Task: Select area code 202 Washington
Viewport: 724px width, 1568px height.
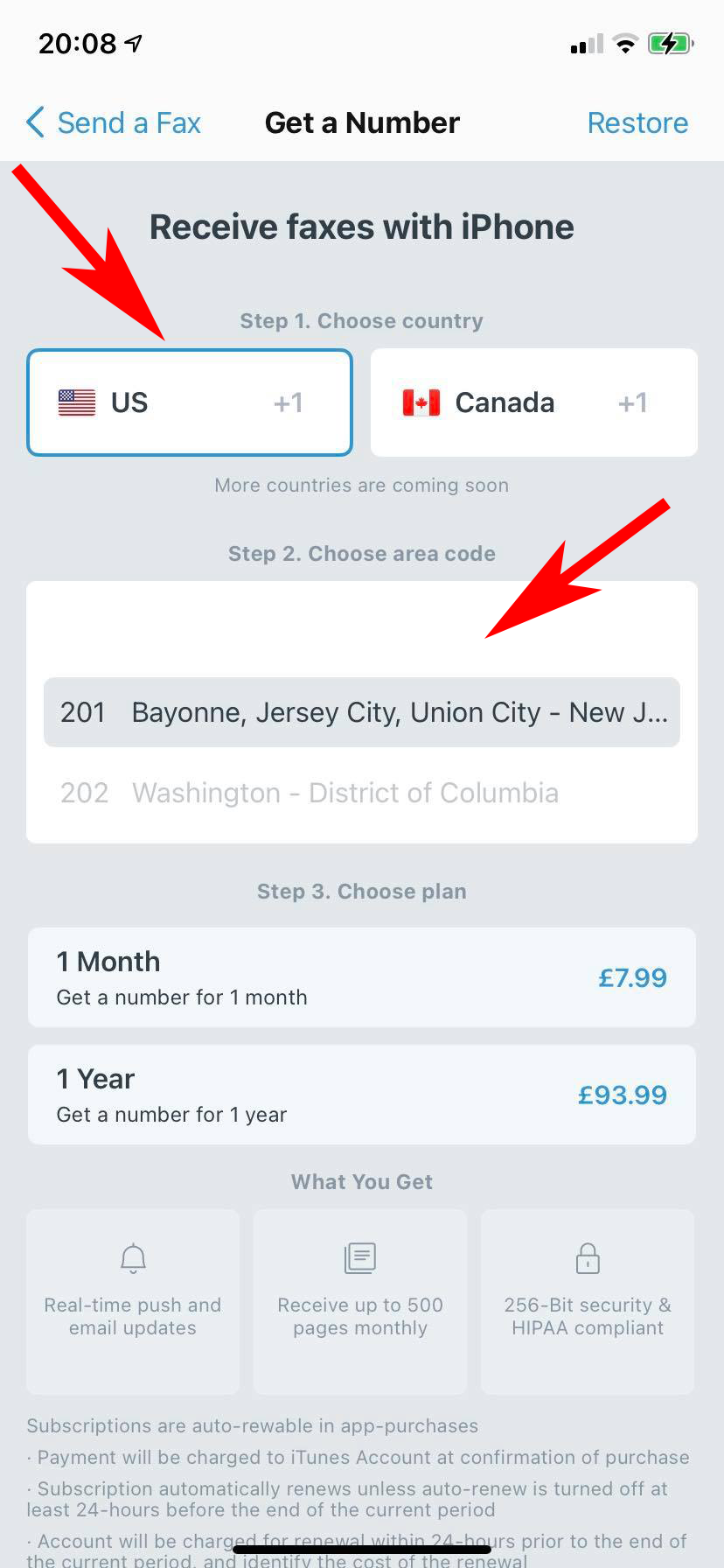Action: click(362, 793)
